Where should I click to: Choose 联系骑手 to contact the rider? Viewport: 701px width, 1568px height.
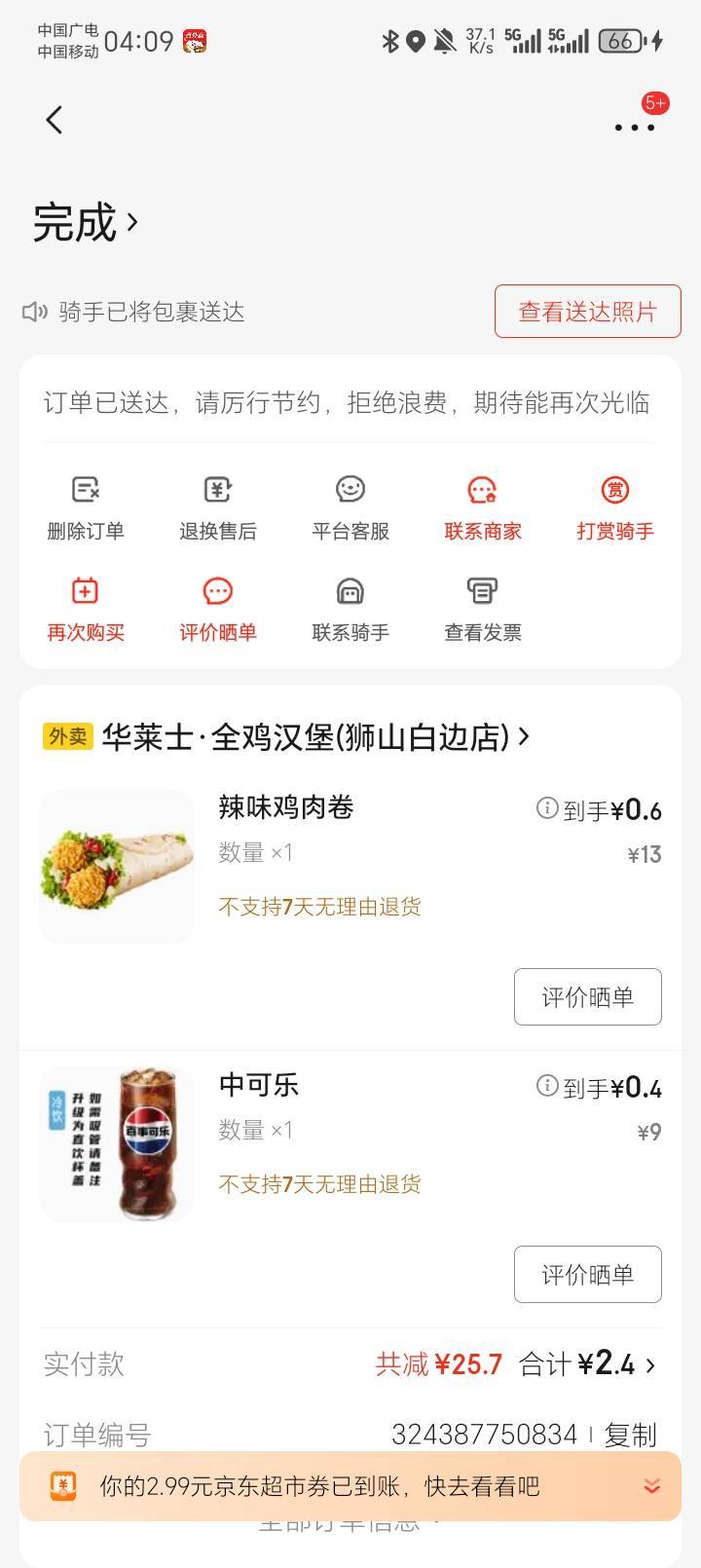coord(350,609)
